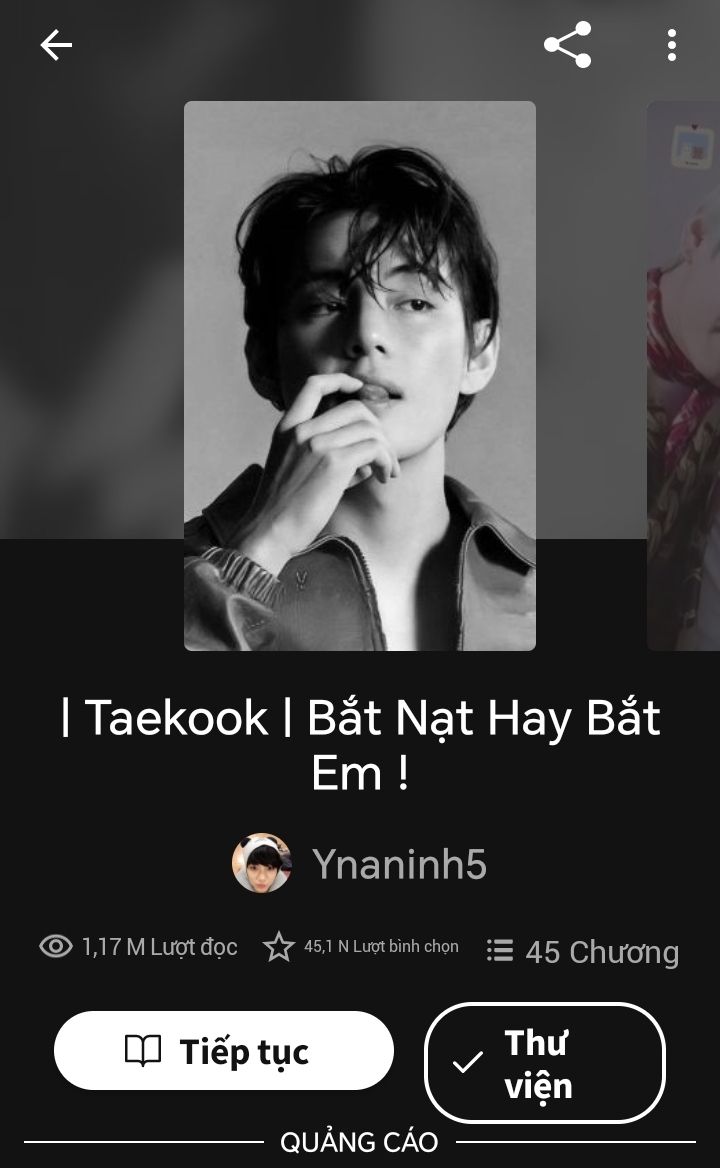Viewport: 720px width, 1168px height.
Task: Share this Taekook story
Action: (567, 45)
